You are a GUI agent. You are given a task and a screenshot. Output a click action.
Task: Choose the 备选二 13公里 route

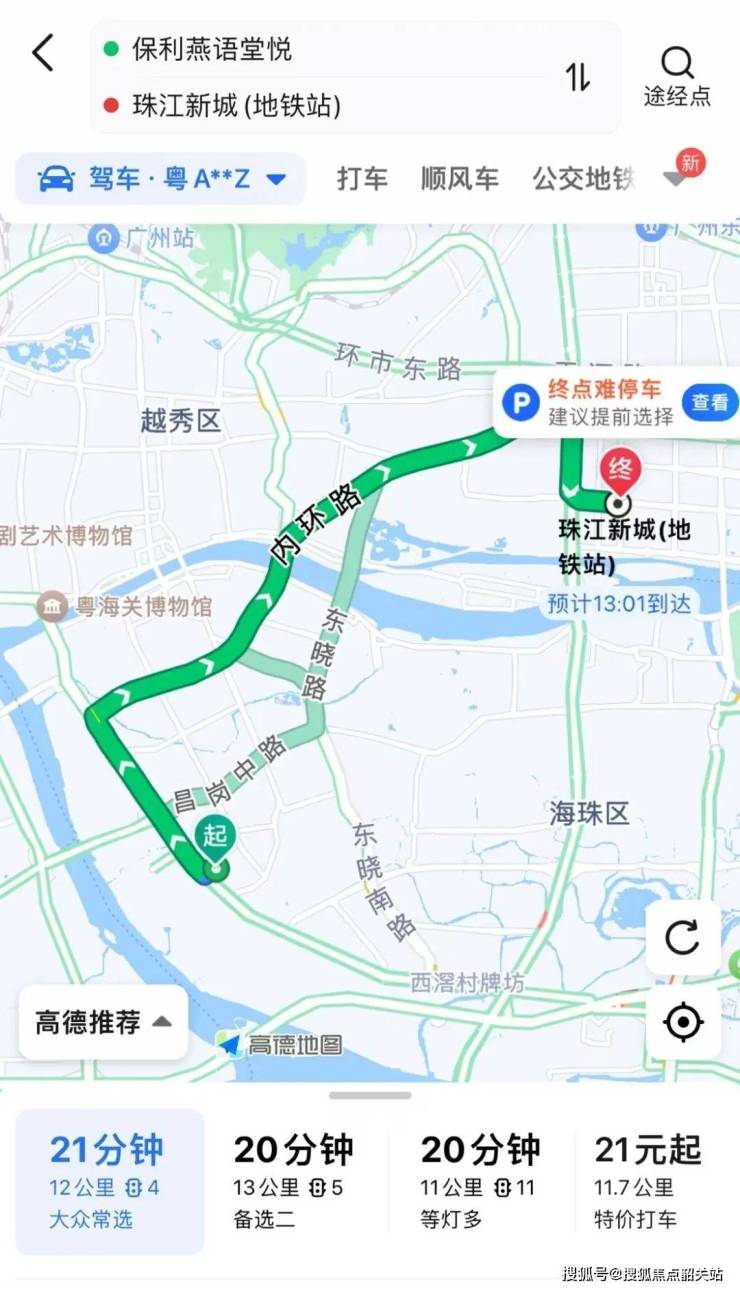294,1181
